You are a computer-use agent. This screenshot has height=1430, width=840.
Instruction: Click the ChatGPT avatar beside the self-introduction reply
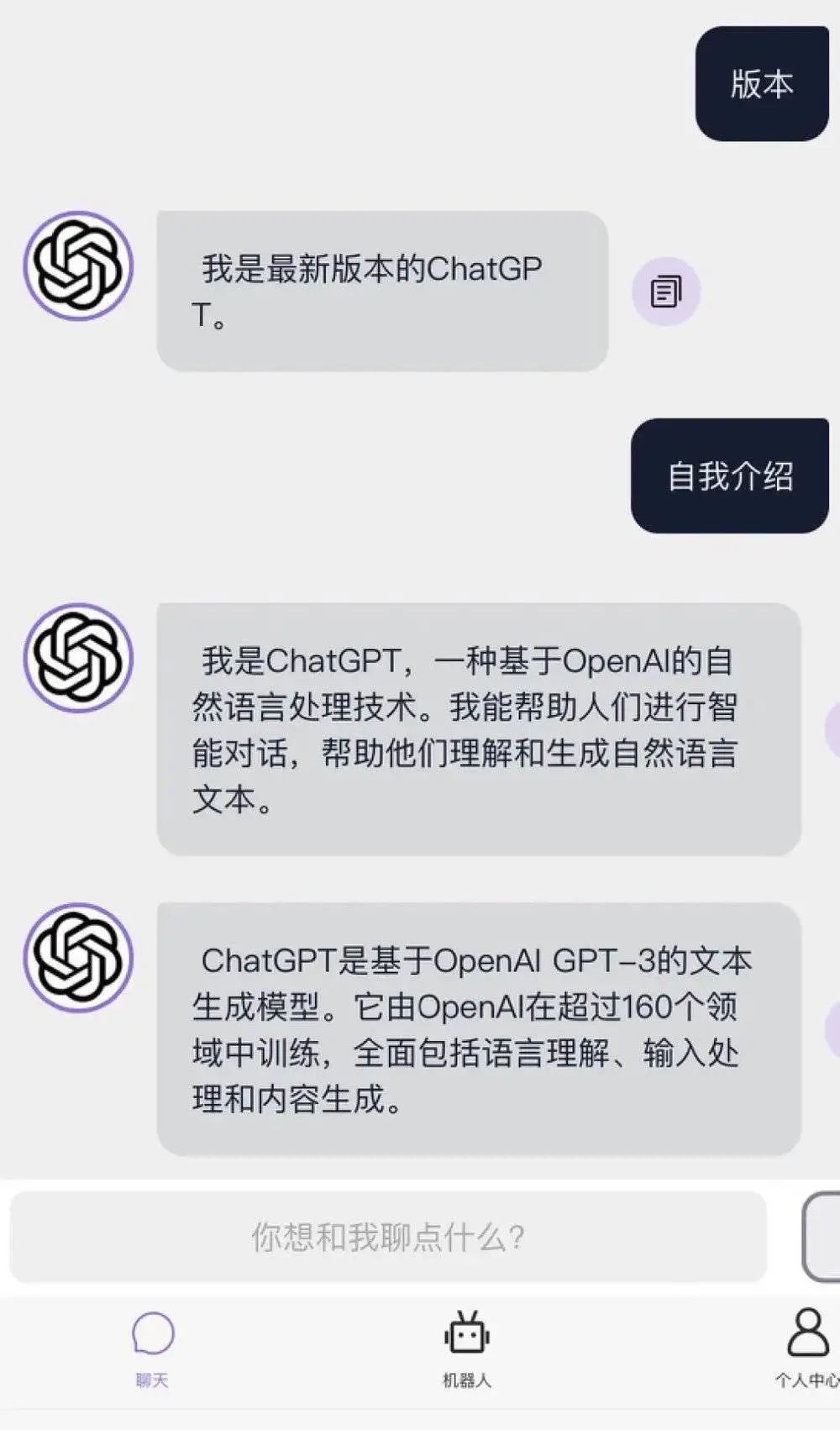pos(80,660)
